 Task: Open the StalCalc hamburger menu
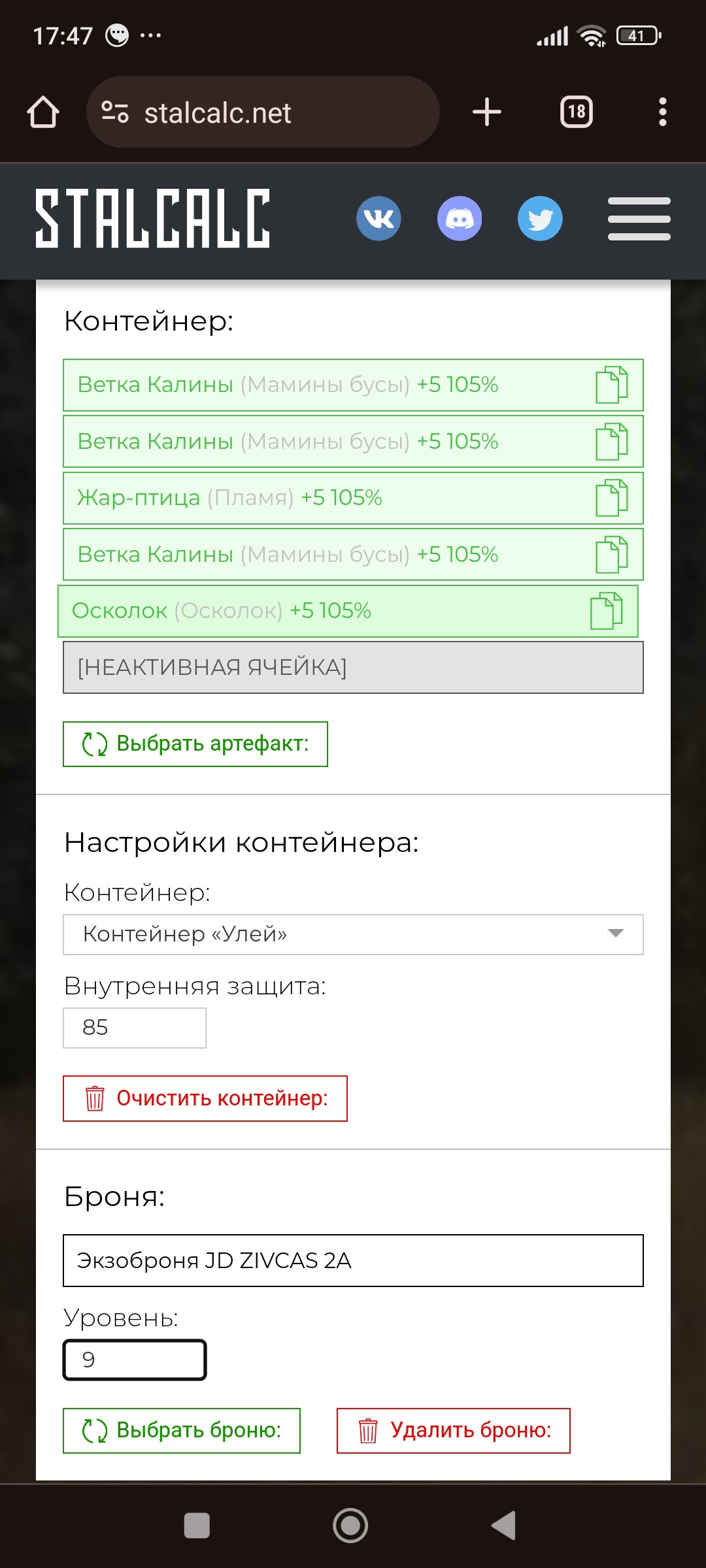coord(639,218)
